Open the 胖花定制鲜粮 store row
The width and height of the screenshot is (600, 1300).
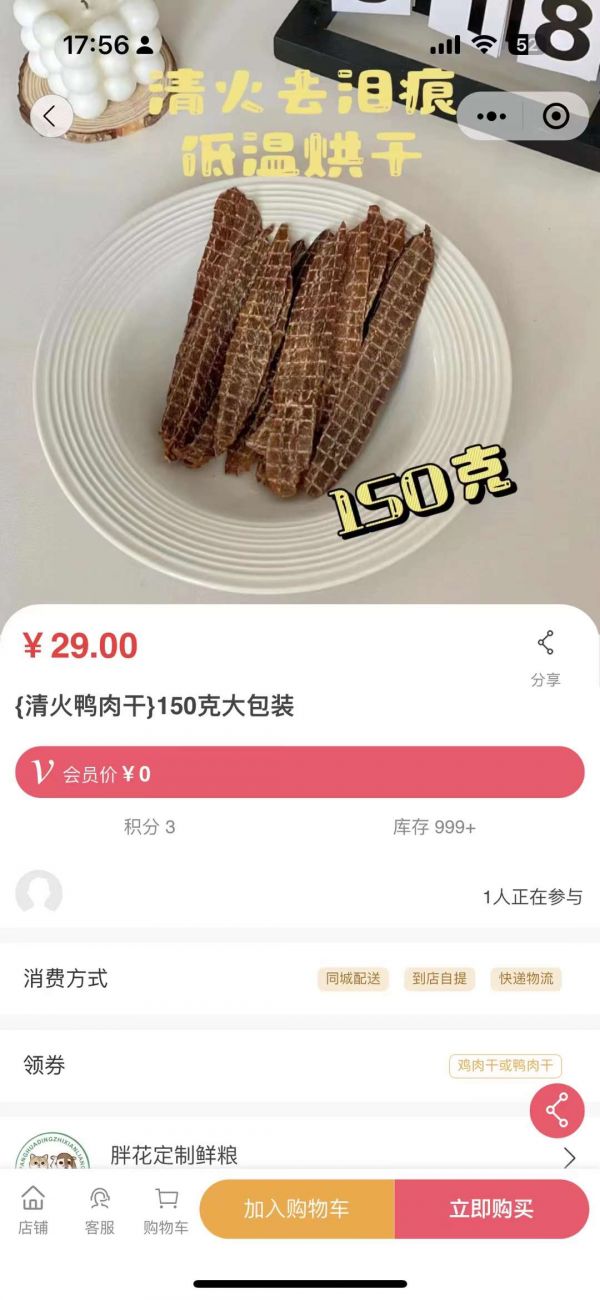300,1155
